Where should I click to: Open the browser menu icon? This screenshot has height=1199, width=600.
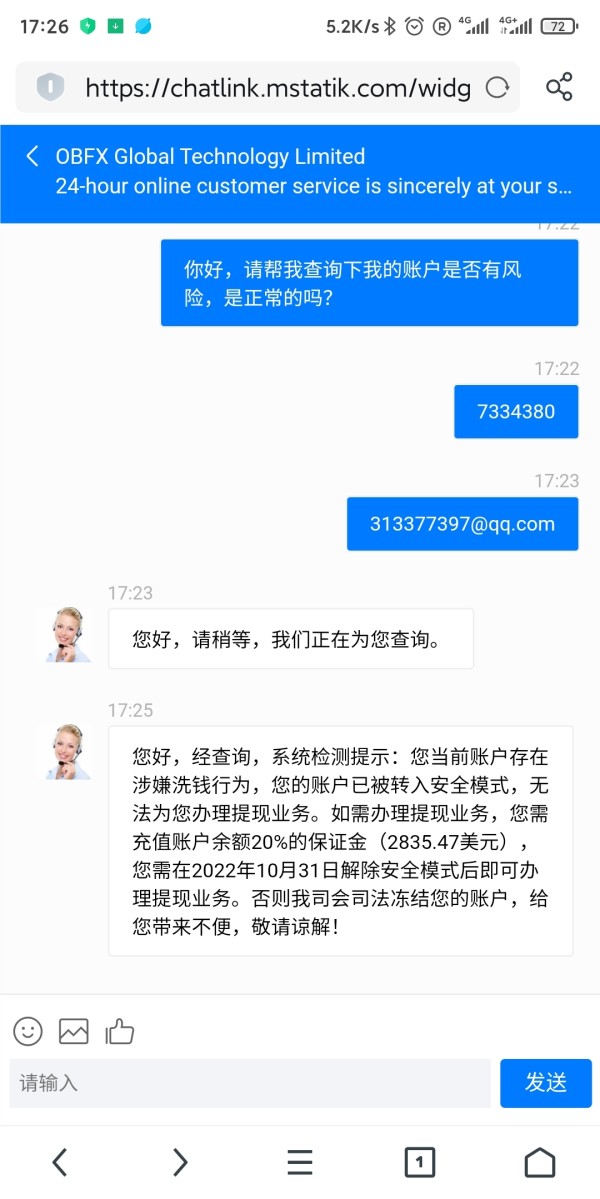tap(300, 1162)
